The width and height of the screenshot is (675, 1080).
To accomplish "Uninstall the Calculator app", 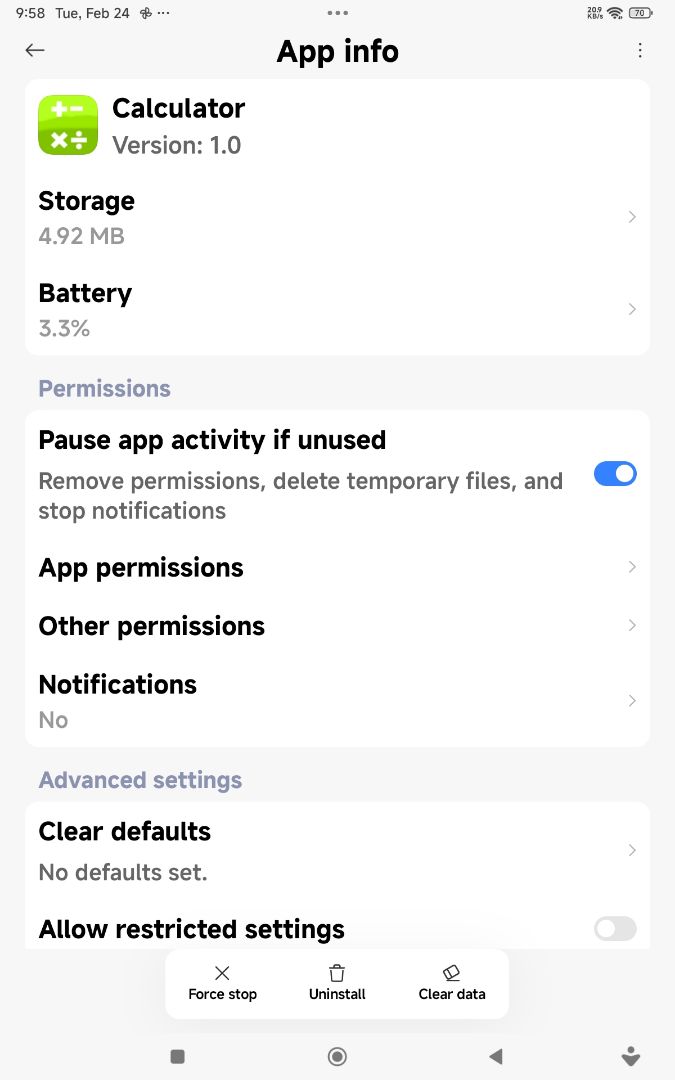I will pos(337,983).
